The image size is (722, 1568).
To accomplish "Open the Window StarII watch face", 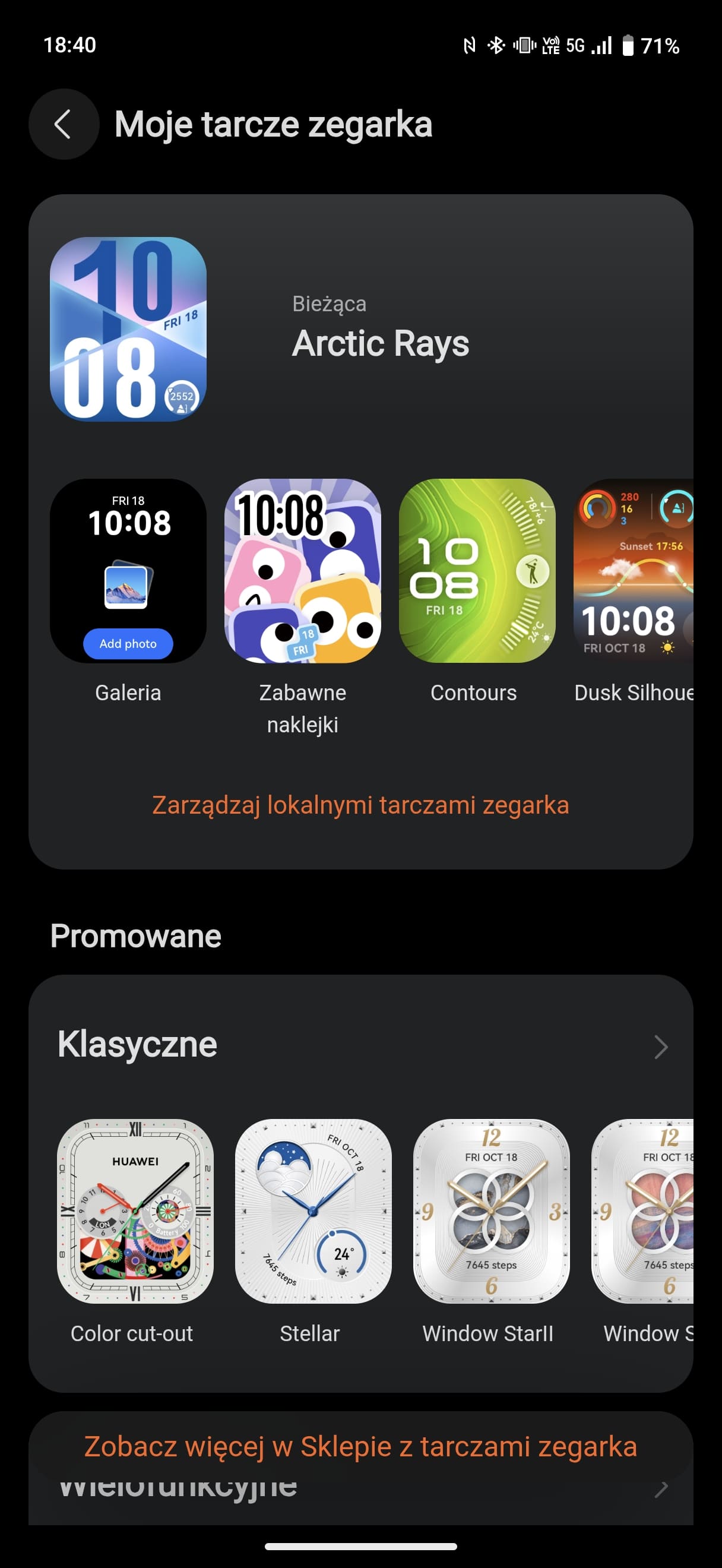I will point(492,1210).
